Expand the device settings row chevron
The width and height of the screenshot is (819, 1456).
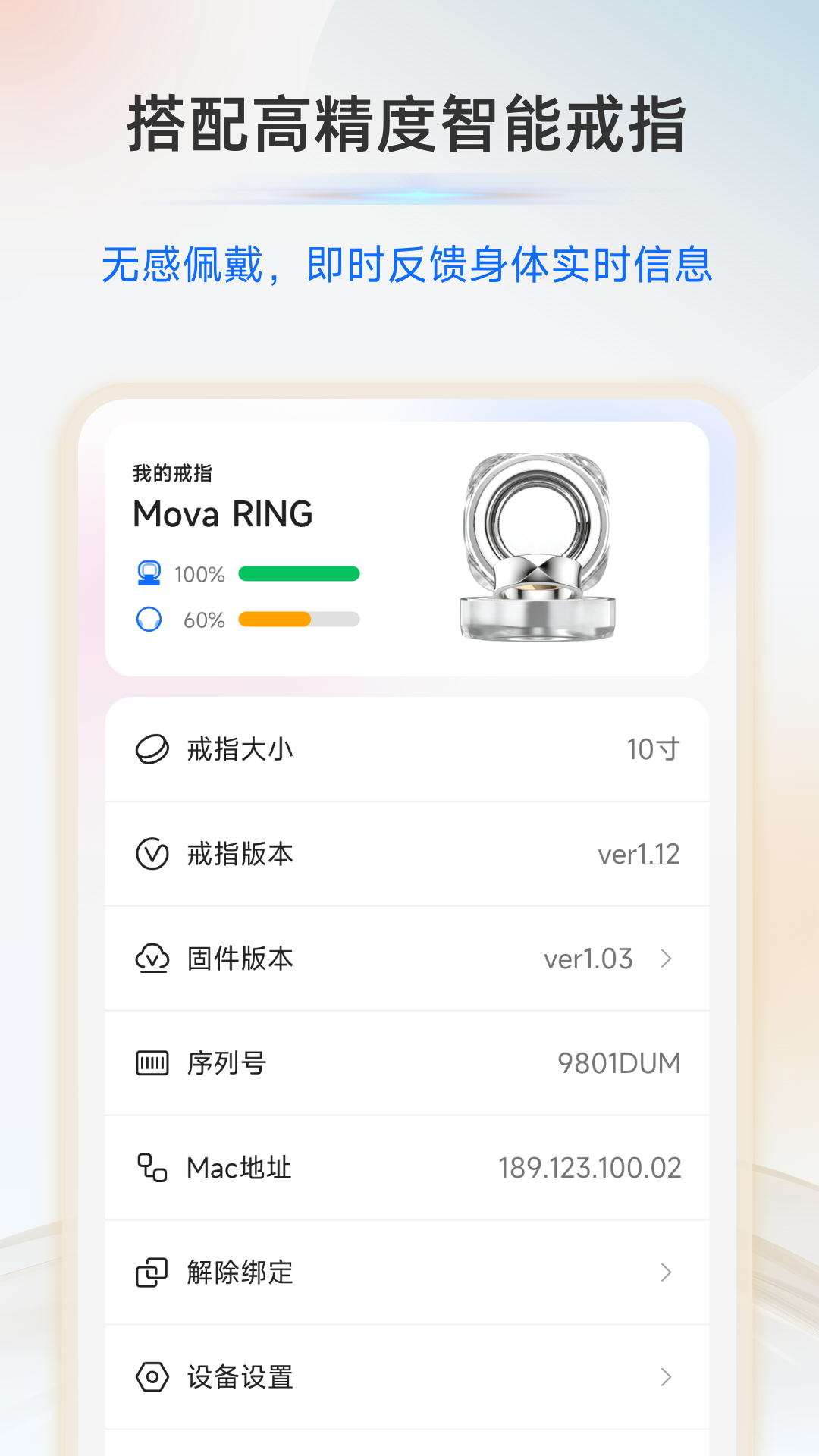[x=666, y=1377]
